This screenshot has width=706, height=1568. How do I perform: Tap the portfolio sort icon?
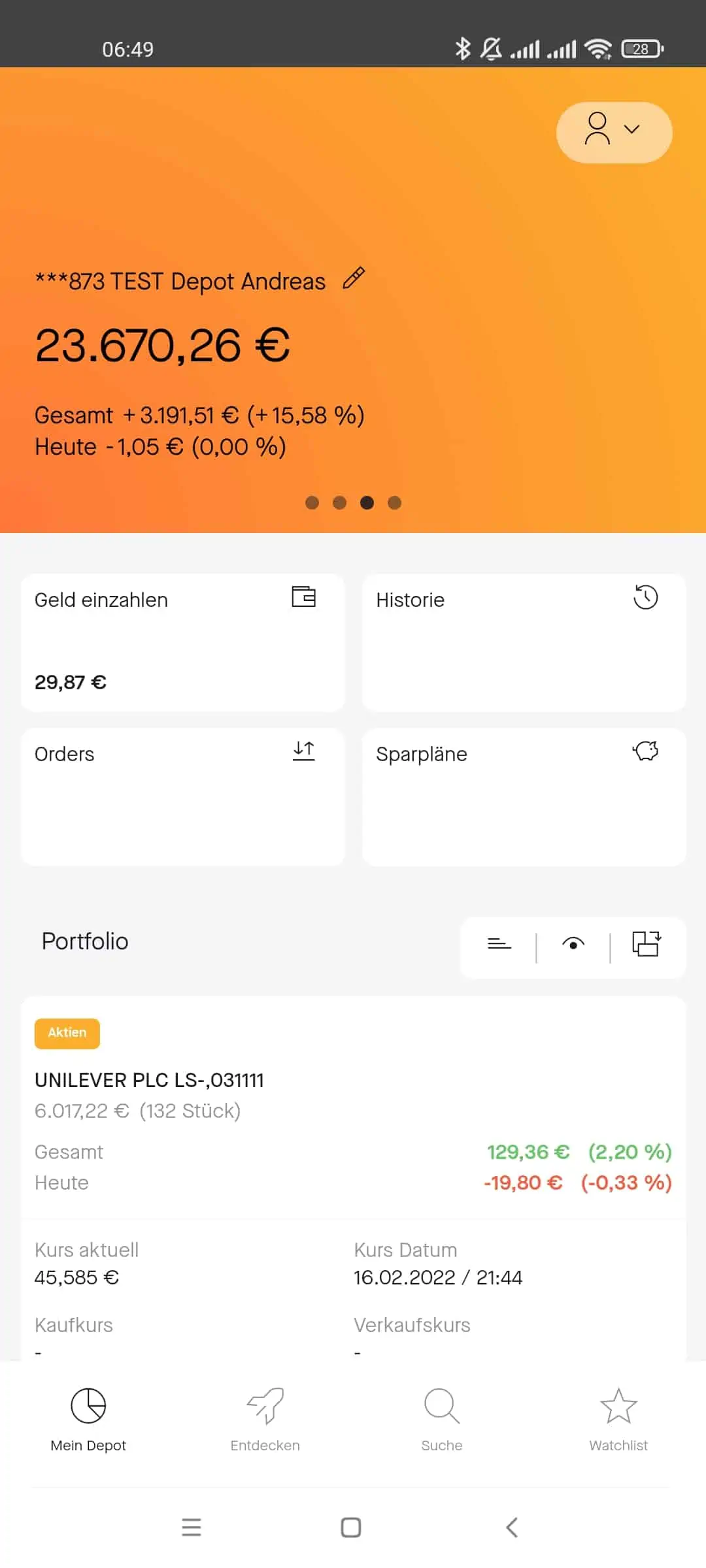tap(499, 944)
